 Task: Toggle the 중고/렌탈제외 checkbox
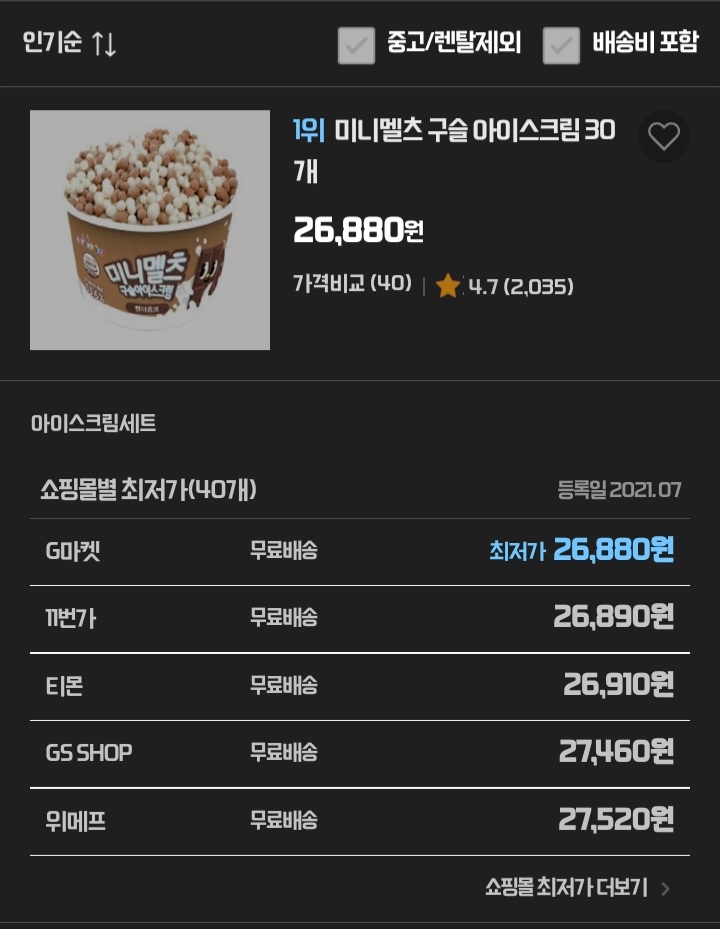tap(356, 45)
